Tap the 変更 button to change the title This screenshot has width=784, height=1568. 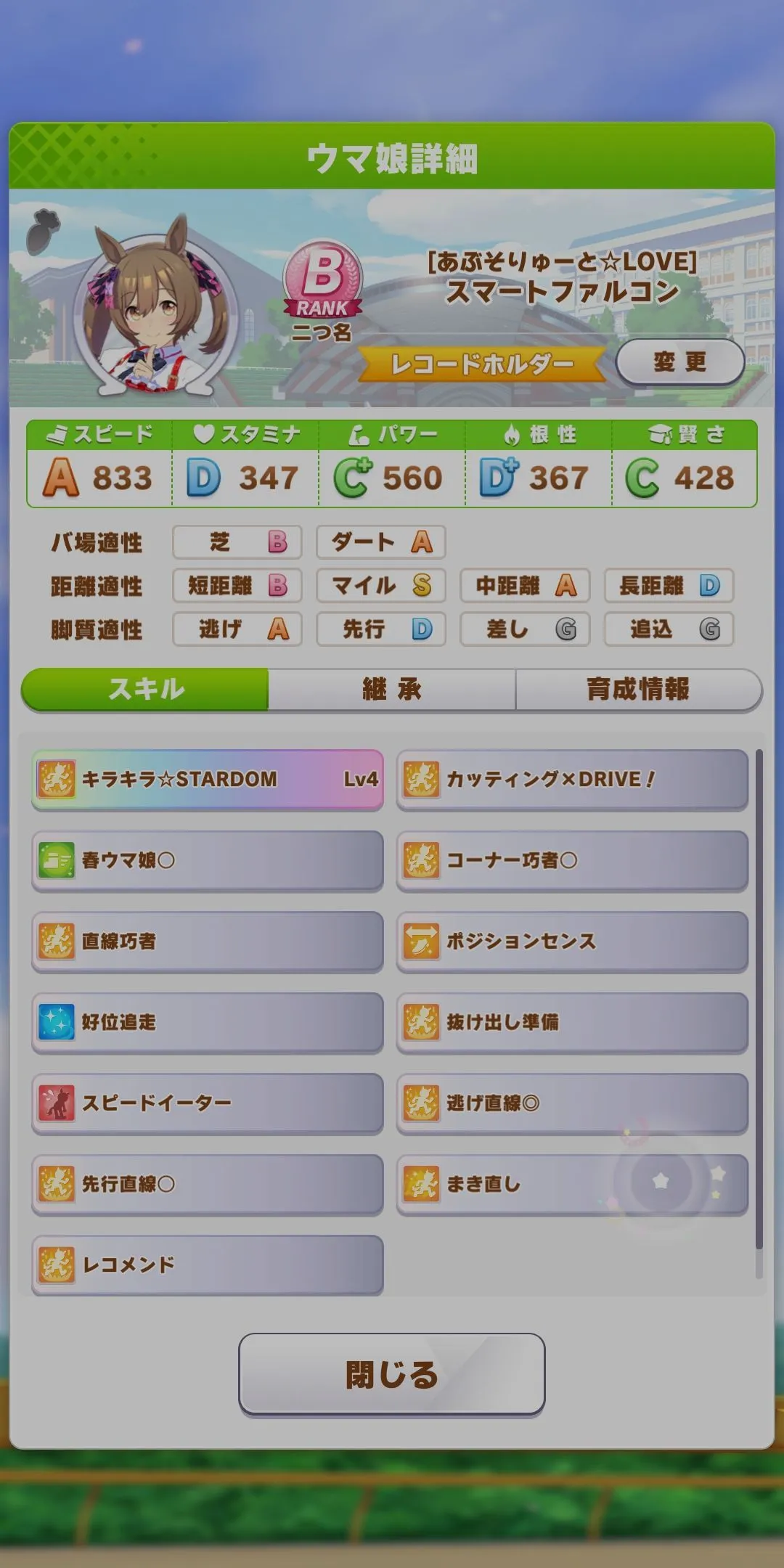679,362
